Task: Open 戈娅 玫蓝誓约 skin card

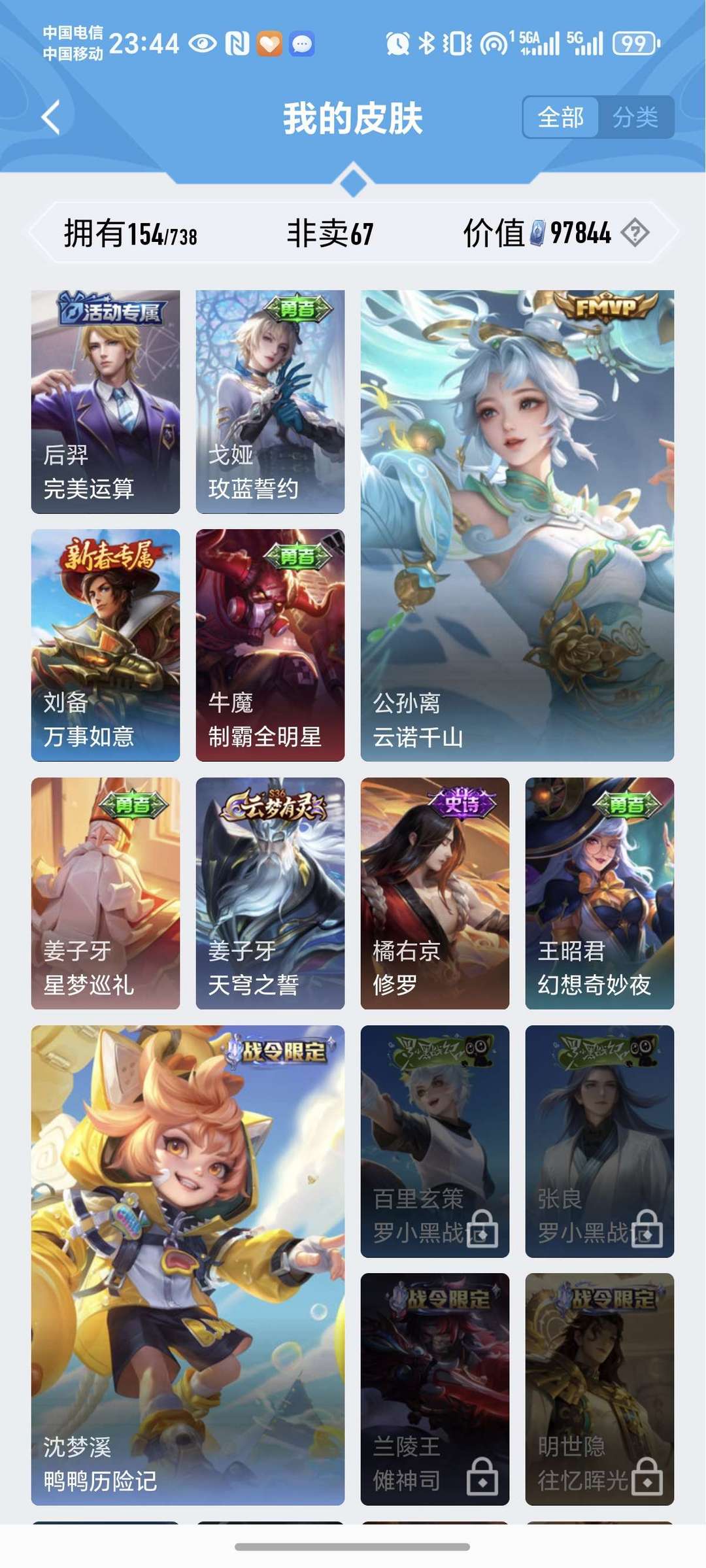Action: pyautogui.click(x=270, y=402)
